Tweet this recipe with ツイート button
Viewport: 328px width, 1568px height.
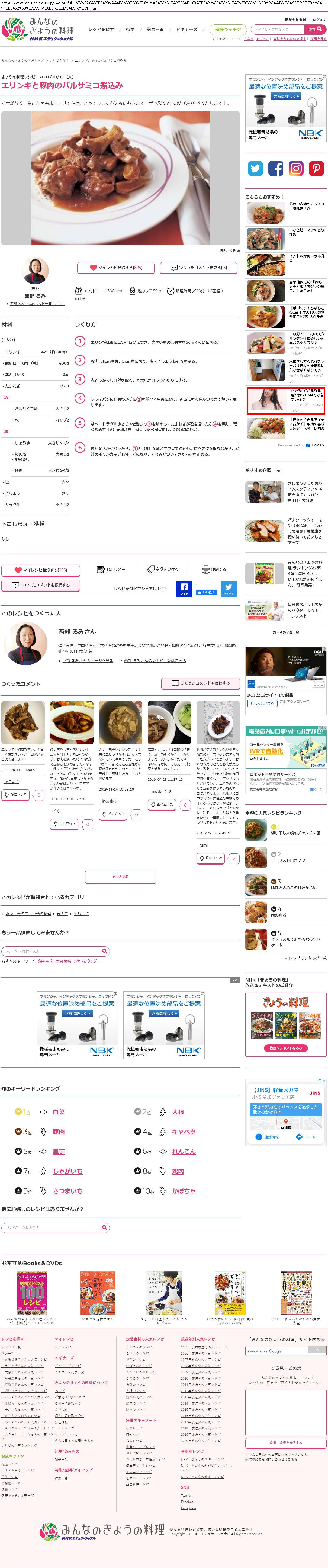pos(228,588)
